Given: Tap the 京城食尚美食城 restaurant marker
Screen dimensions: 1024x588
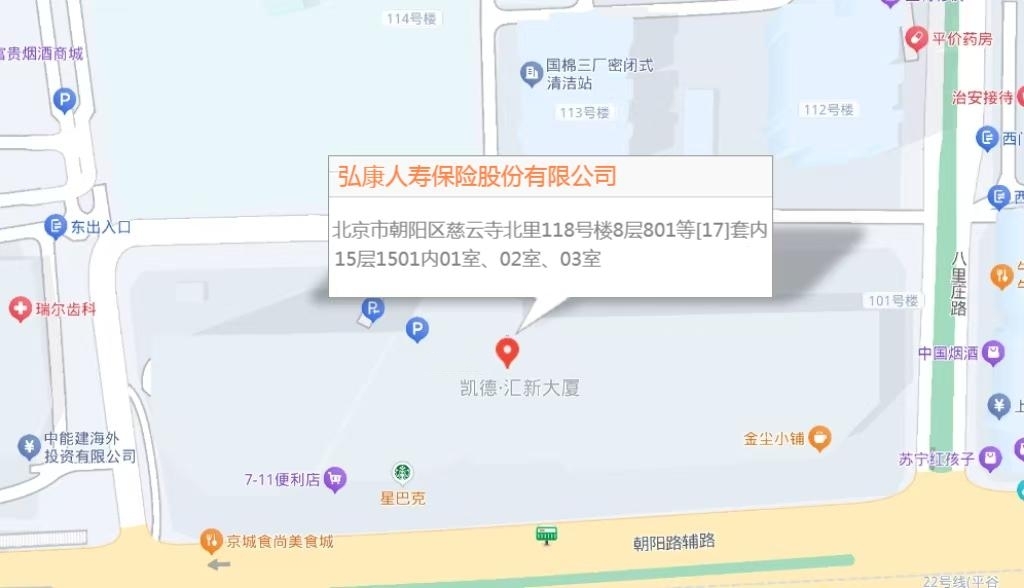Looking at the screenshot, I should [x=210, y=541].
